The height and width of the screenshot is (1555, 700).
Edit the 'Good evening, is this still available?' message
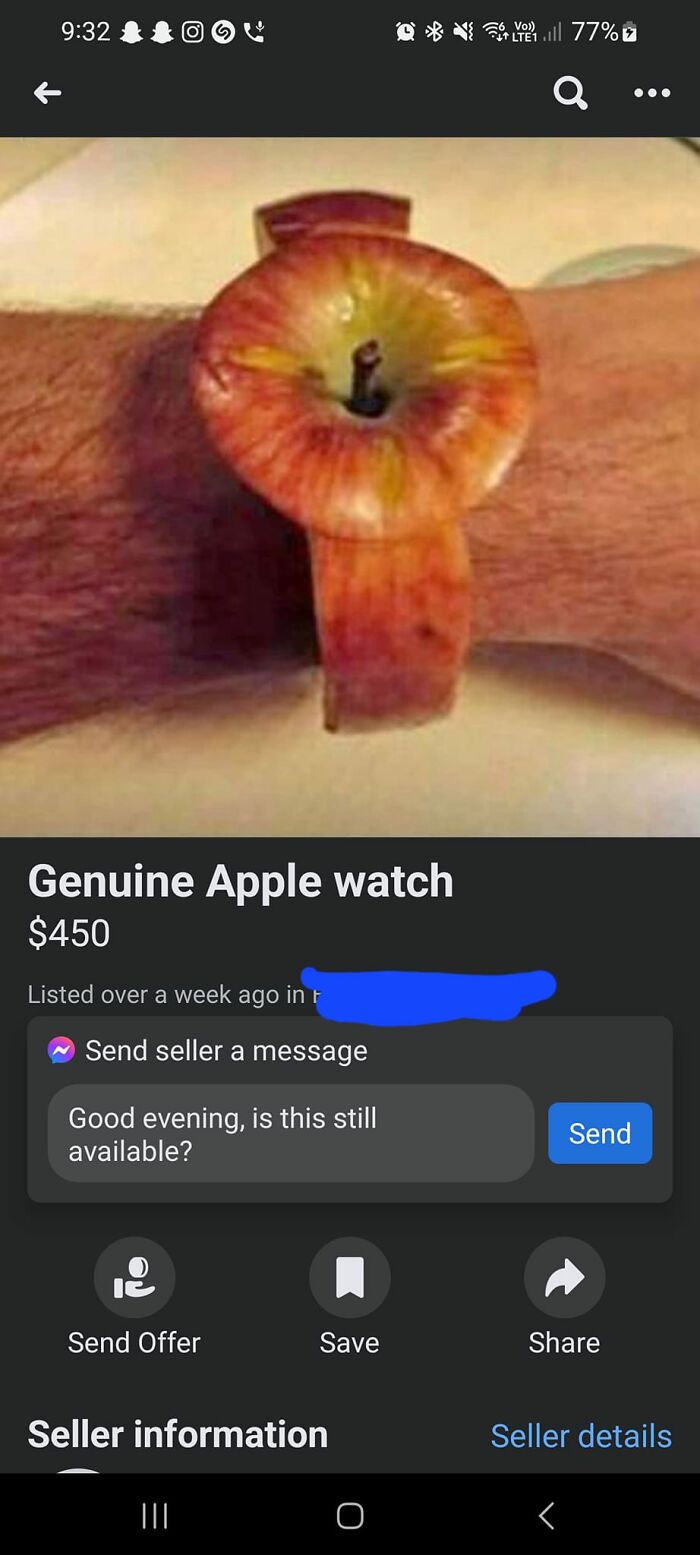[291, 1133]
